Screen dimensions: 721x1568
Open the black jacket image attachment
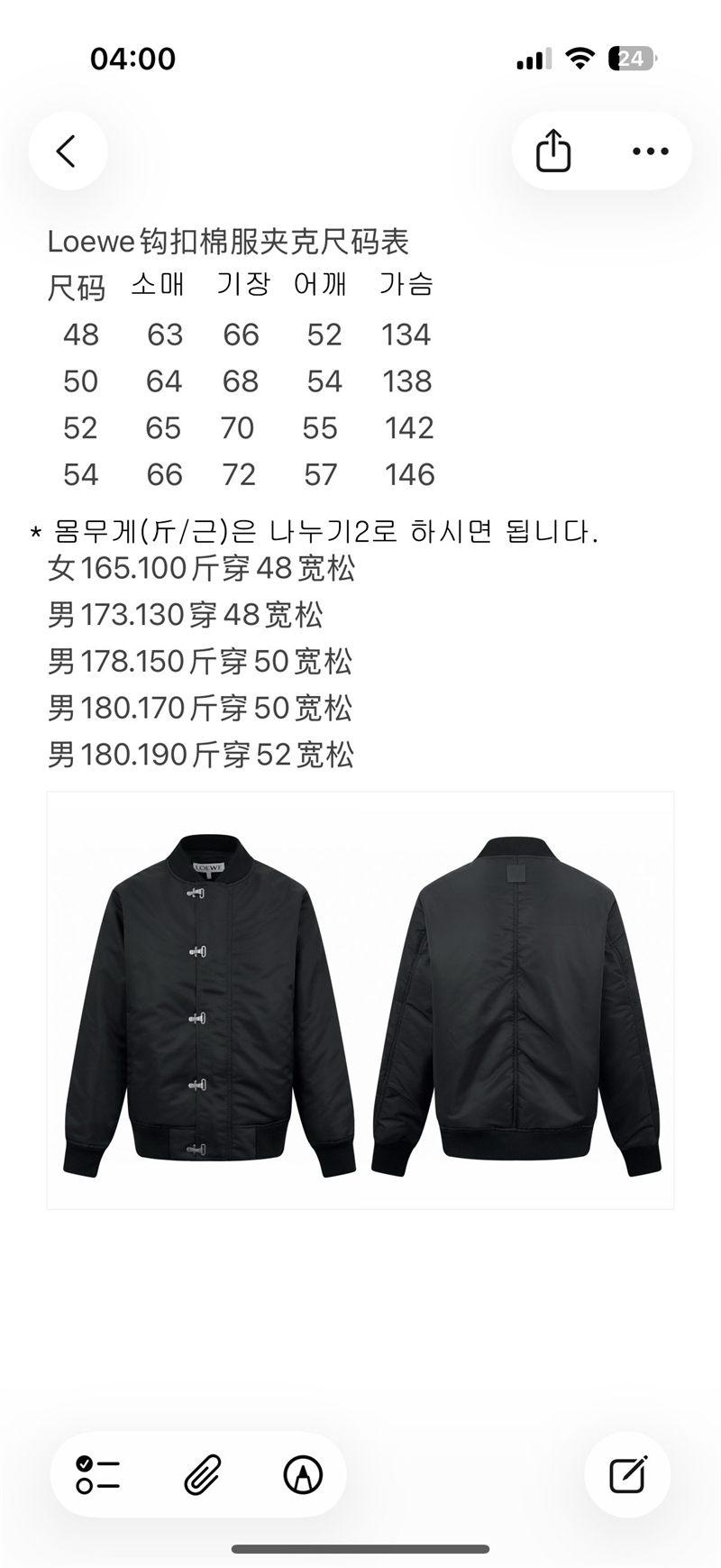[360, 1000]
